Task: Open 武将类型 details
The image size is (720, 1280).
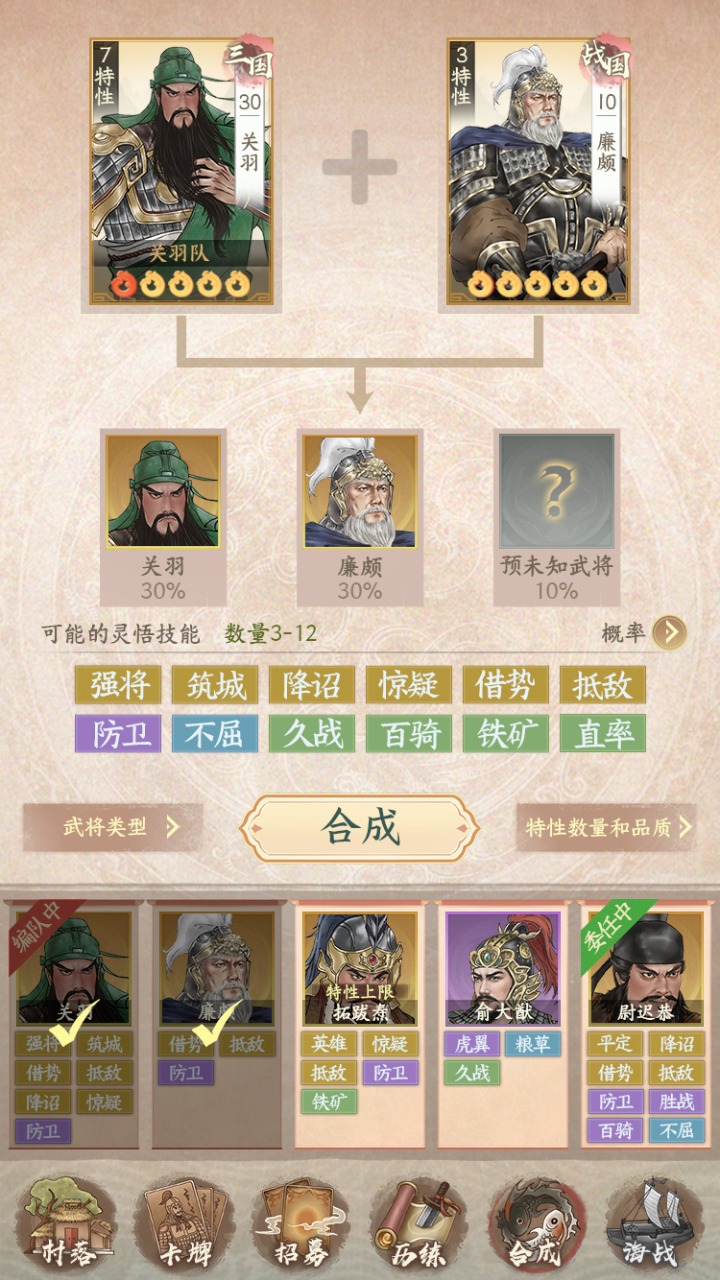Action: point(113,827)
